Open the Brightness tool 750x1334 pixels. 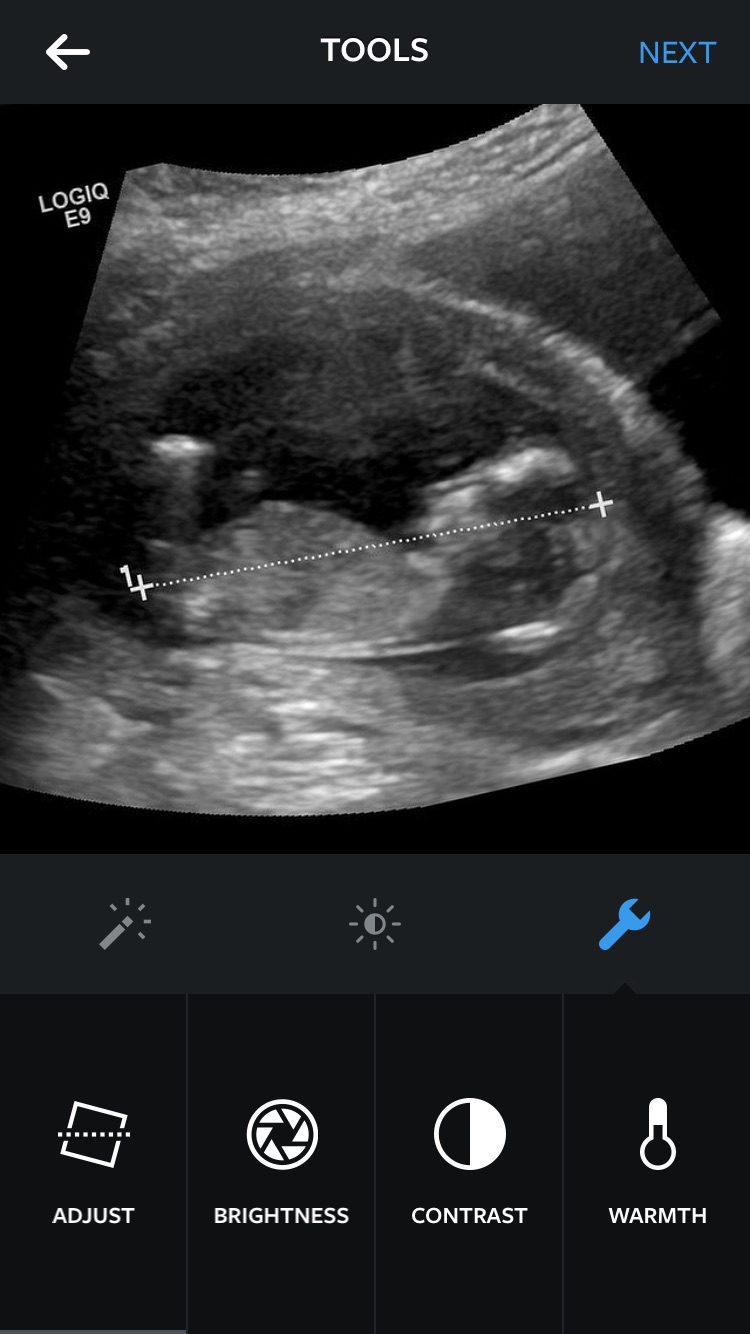tap(281, 1162)
